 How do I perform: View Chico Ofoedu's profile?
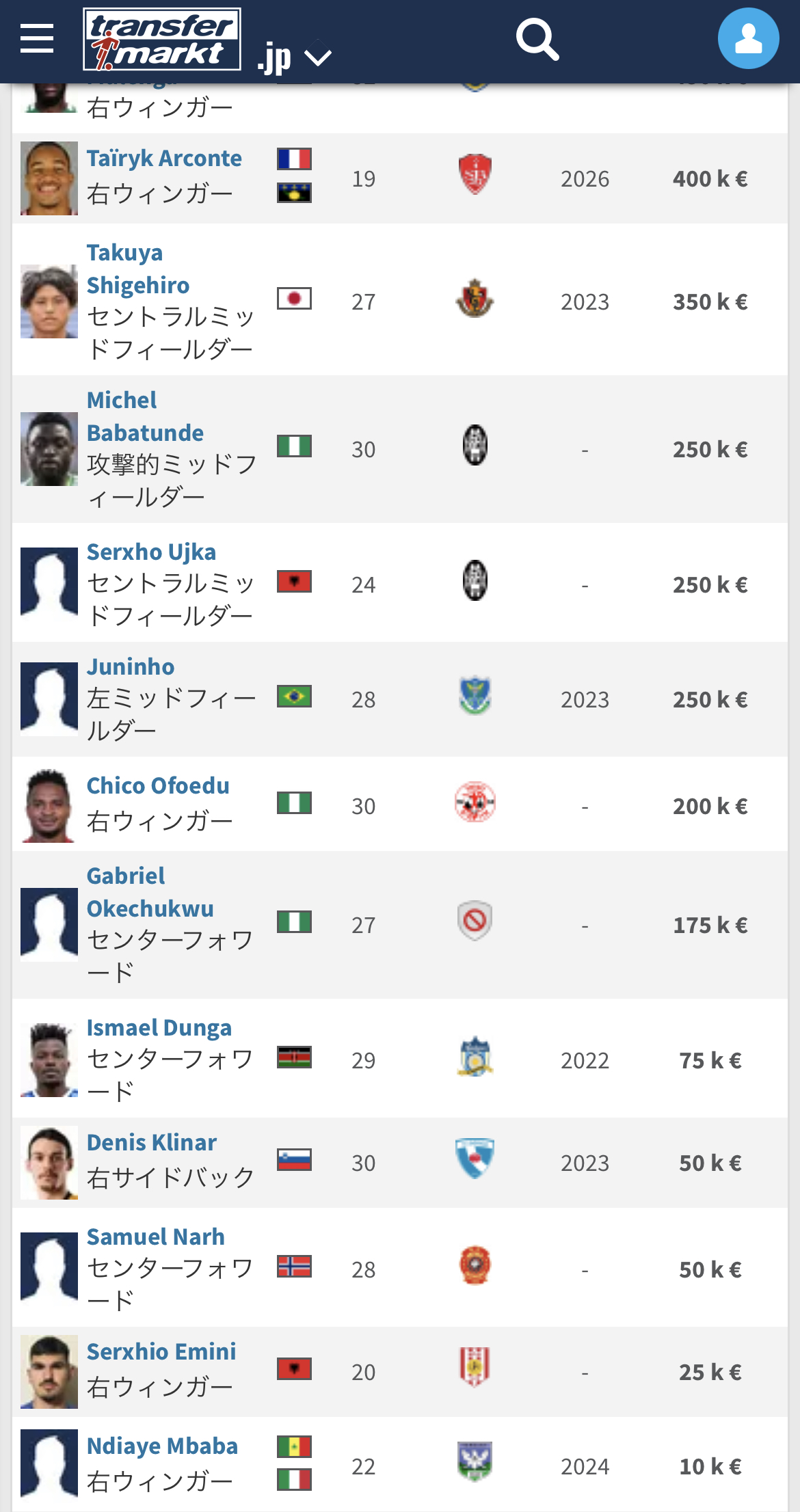coord(158,786)
